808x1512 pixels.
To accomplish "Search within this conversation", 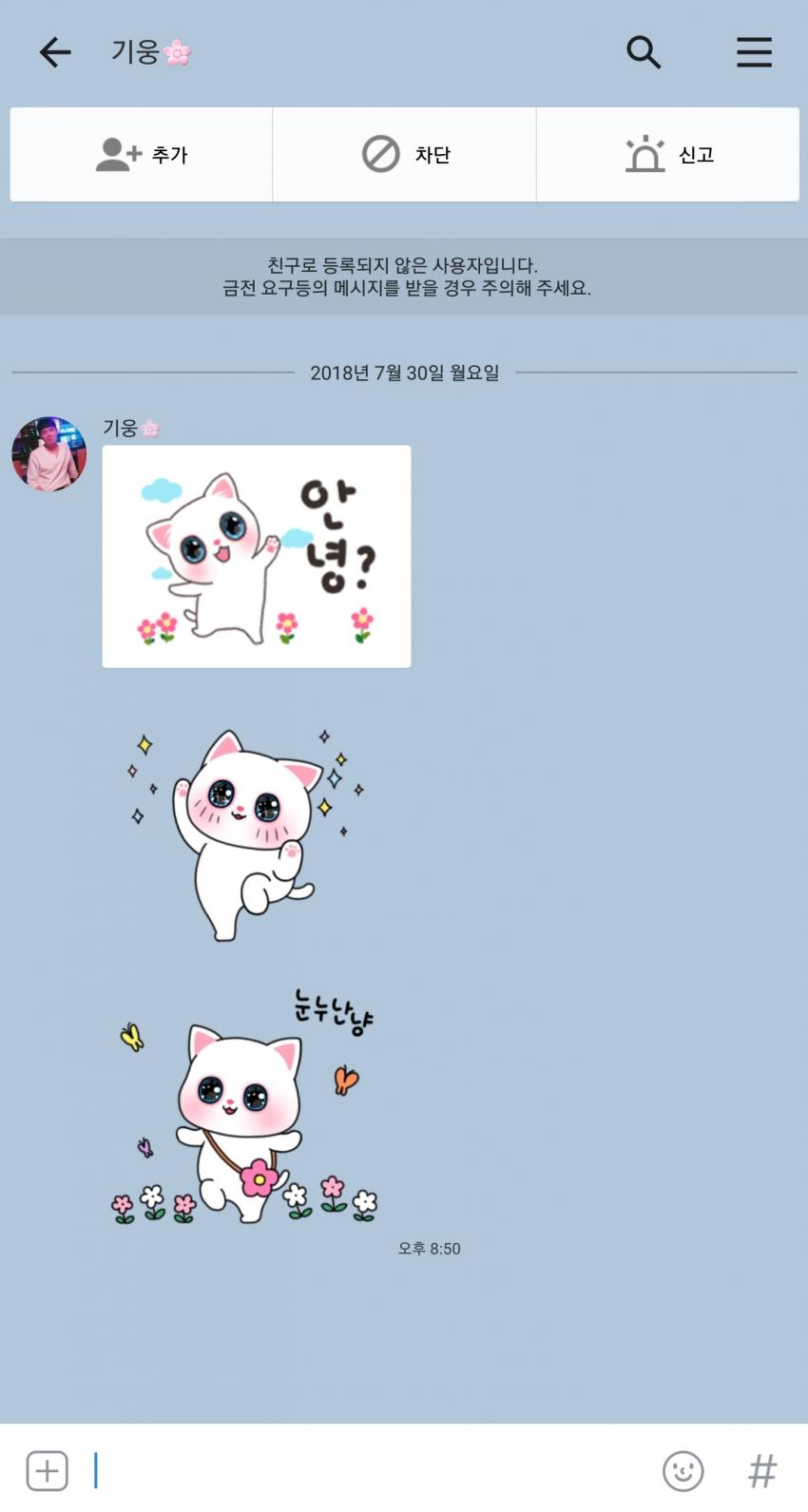I will [644, 52].
